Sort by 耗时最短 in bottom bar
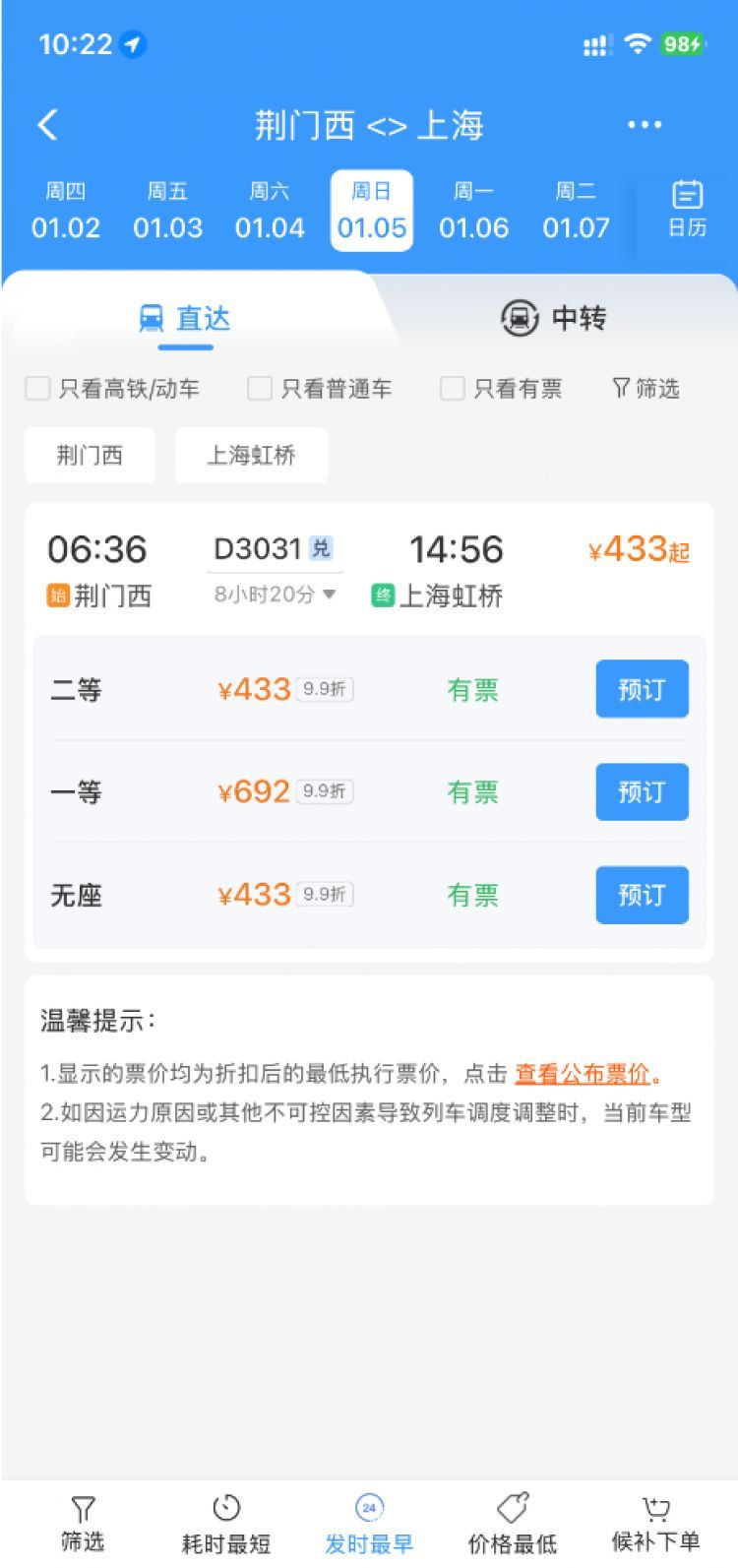The image size is (738, 1568). (x=226, y=1525)
